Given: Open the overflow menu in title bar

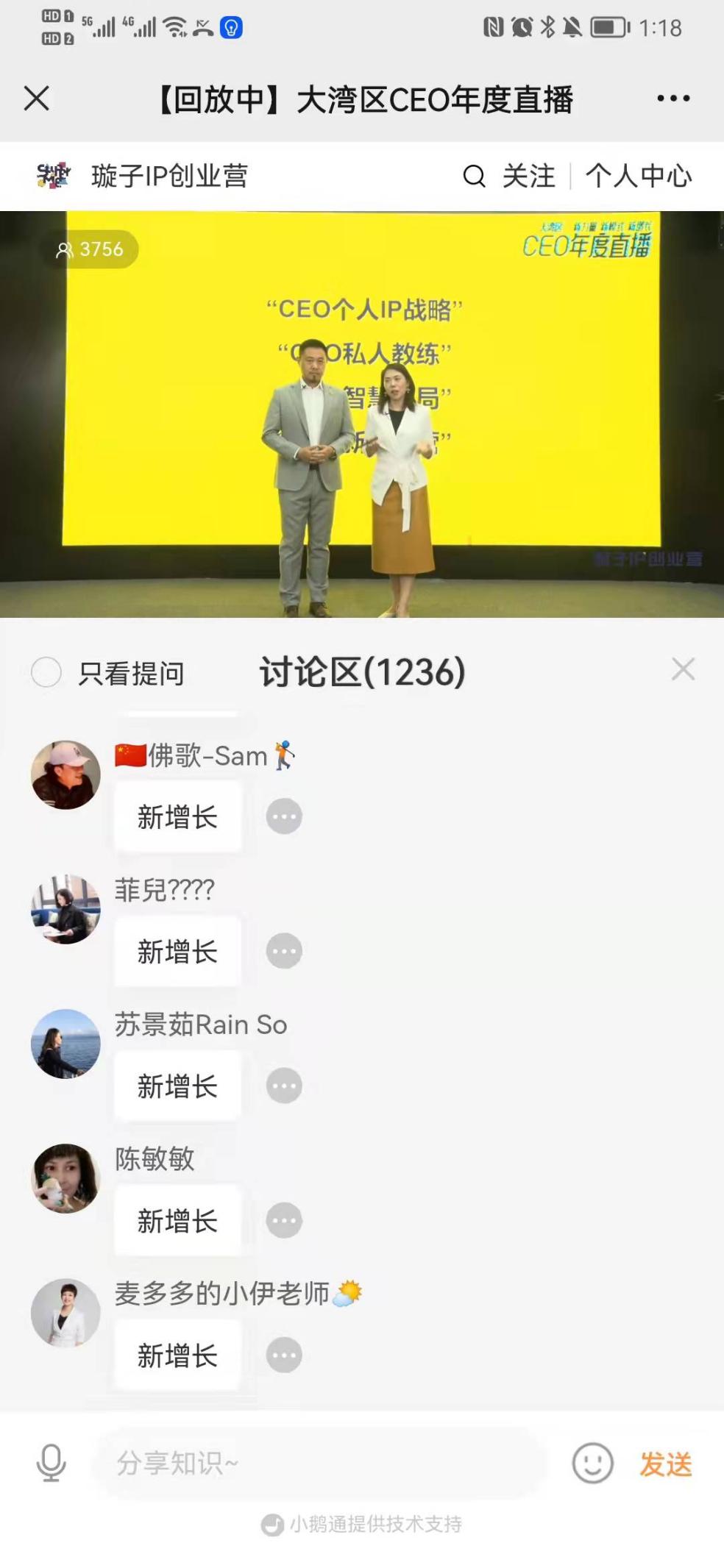Looking at the screenshot, I should coord(673,98).
